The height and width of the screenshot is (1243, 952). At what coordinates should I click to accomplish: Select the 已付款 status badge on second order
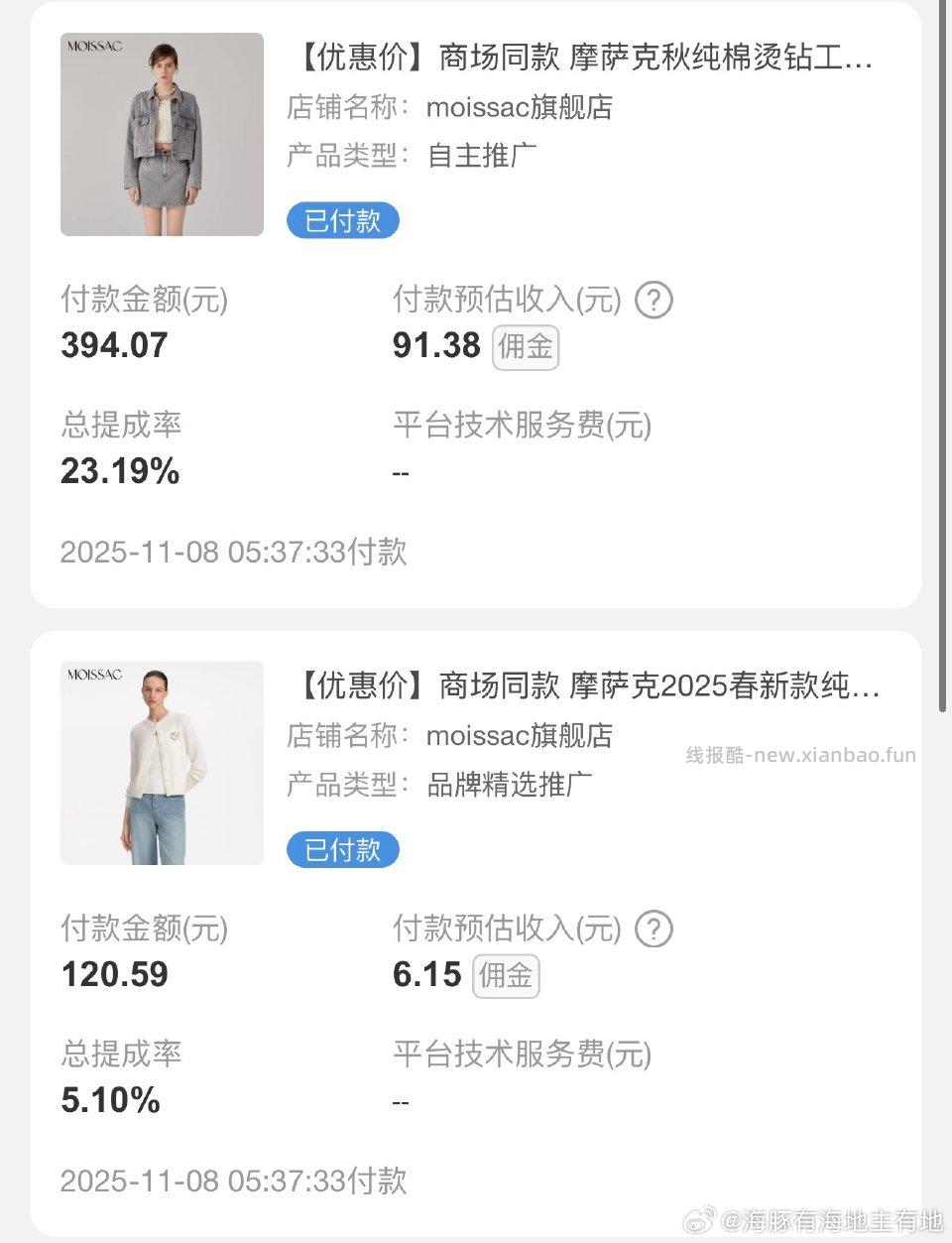coord(342,849)
